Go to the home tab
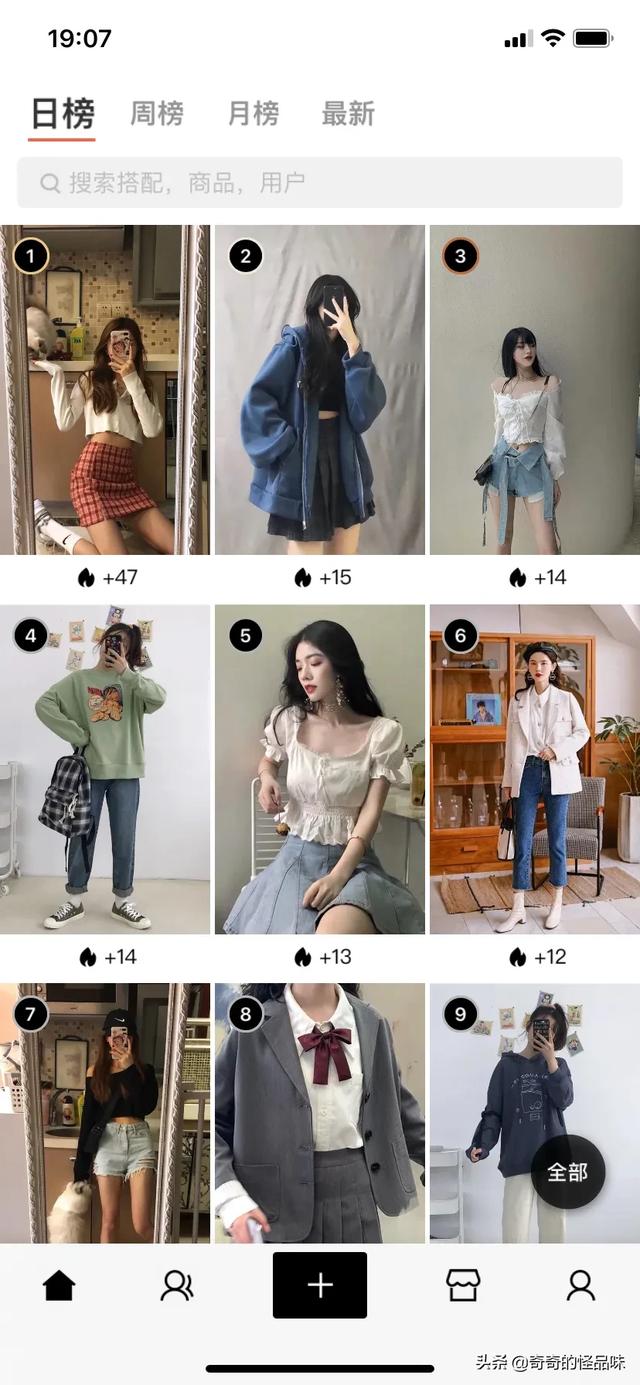The height and width of the screenshot is (1385, 640). pos(59,1285)
